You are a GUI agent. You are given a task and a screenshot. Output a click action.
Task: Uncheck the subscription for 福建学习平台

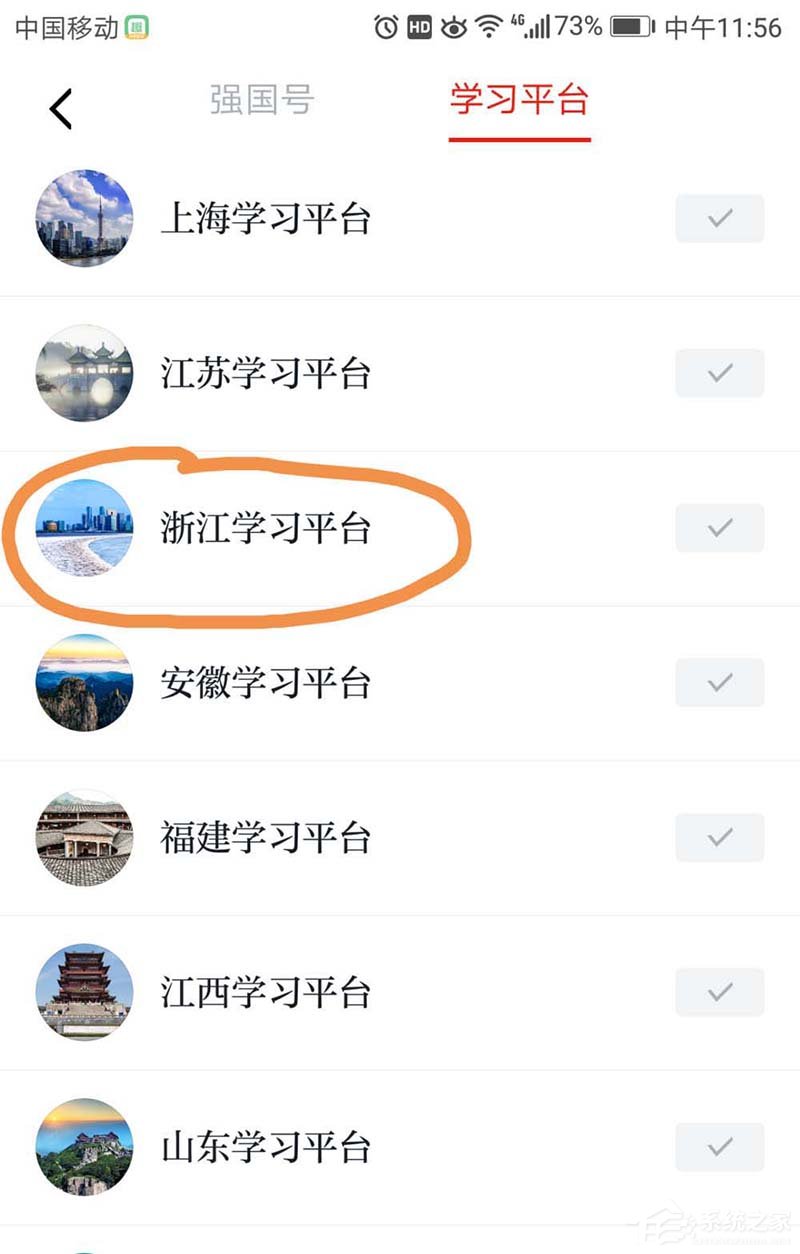pyautogui.click(x=719, y=838)
